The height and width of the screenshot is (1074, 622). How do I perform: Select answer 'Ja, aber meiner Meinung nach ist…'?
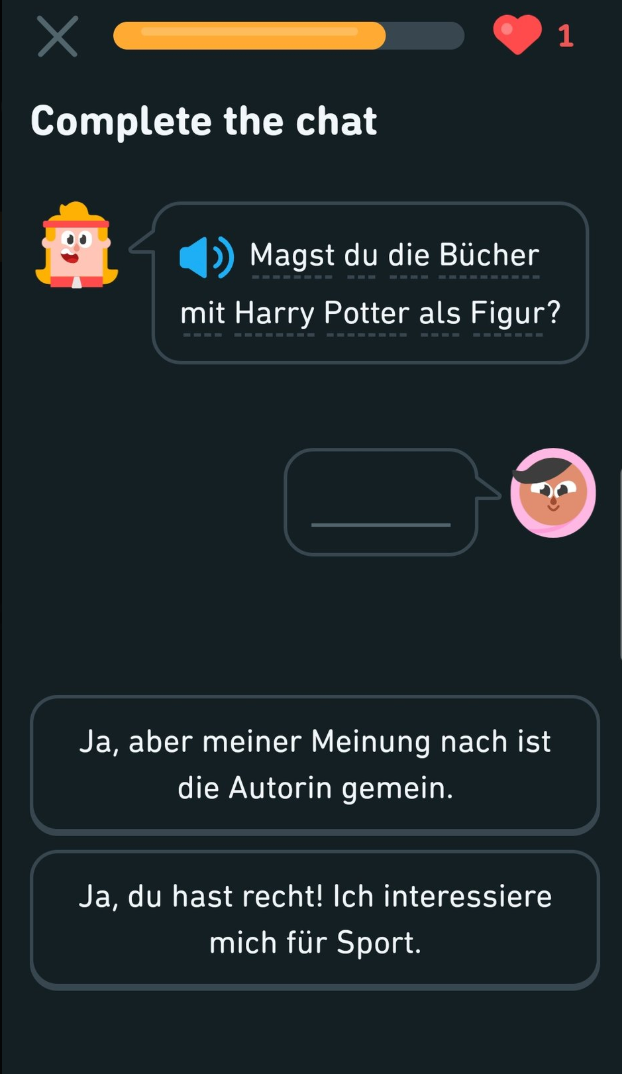click(315, 765)
